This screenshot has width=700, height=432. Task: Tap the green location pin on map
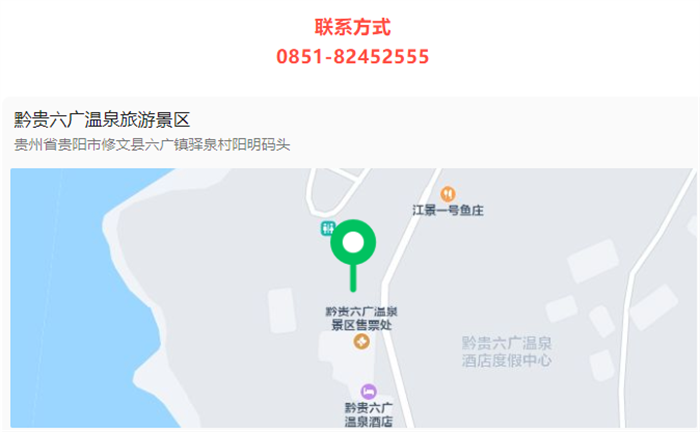pyautogui.click(x=352, y=244)
